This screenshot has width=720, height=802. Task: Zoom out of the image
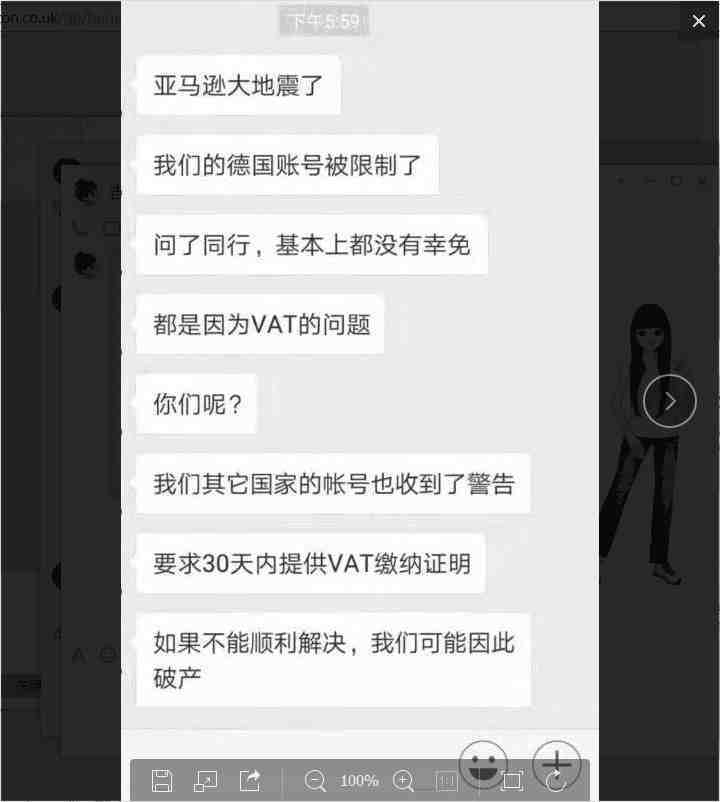(x=315, y=781)
